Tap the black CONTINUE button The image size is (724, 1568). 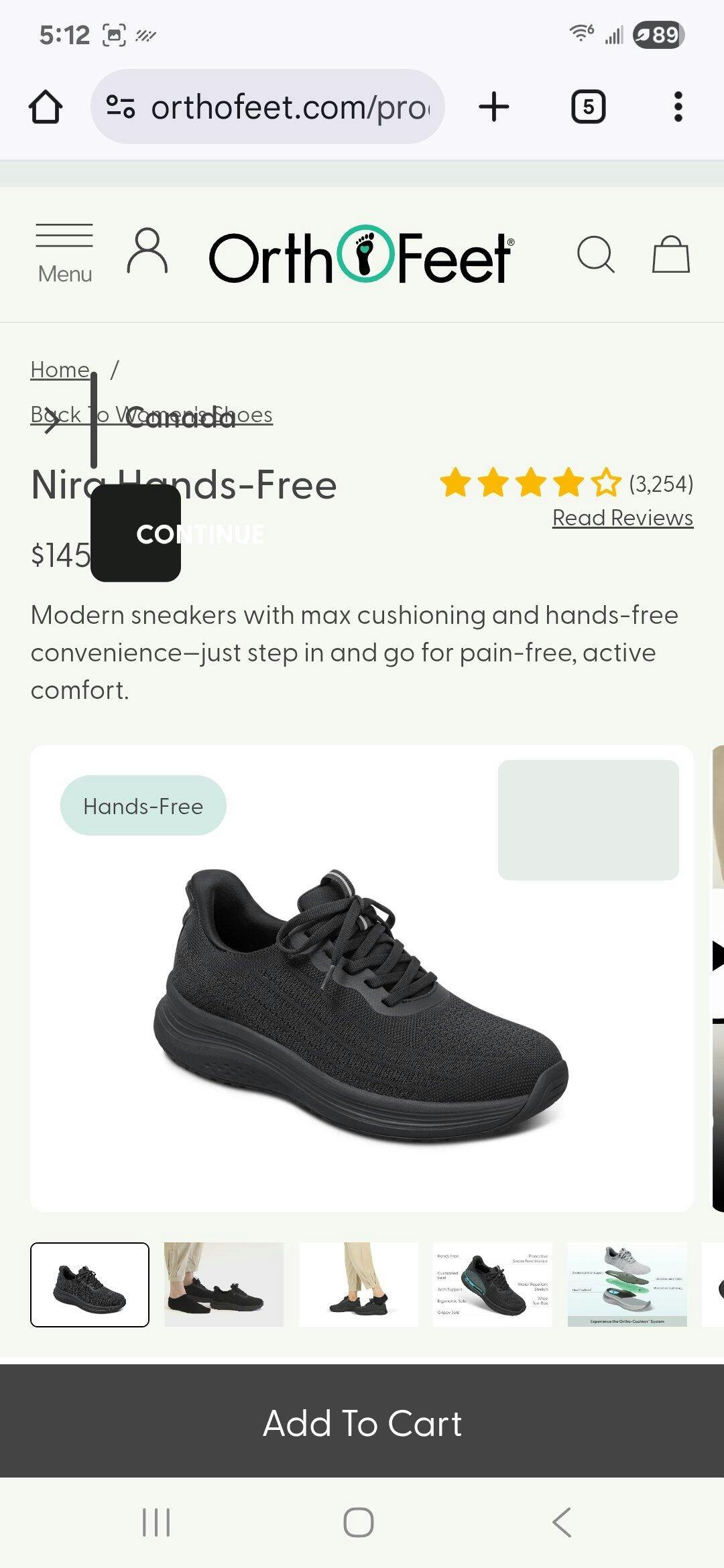click(136, 533)
